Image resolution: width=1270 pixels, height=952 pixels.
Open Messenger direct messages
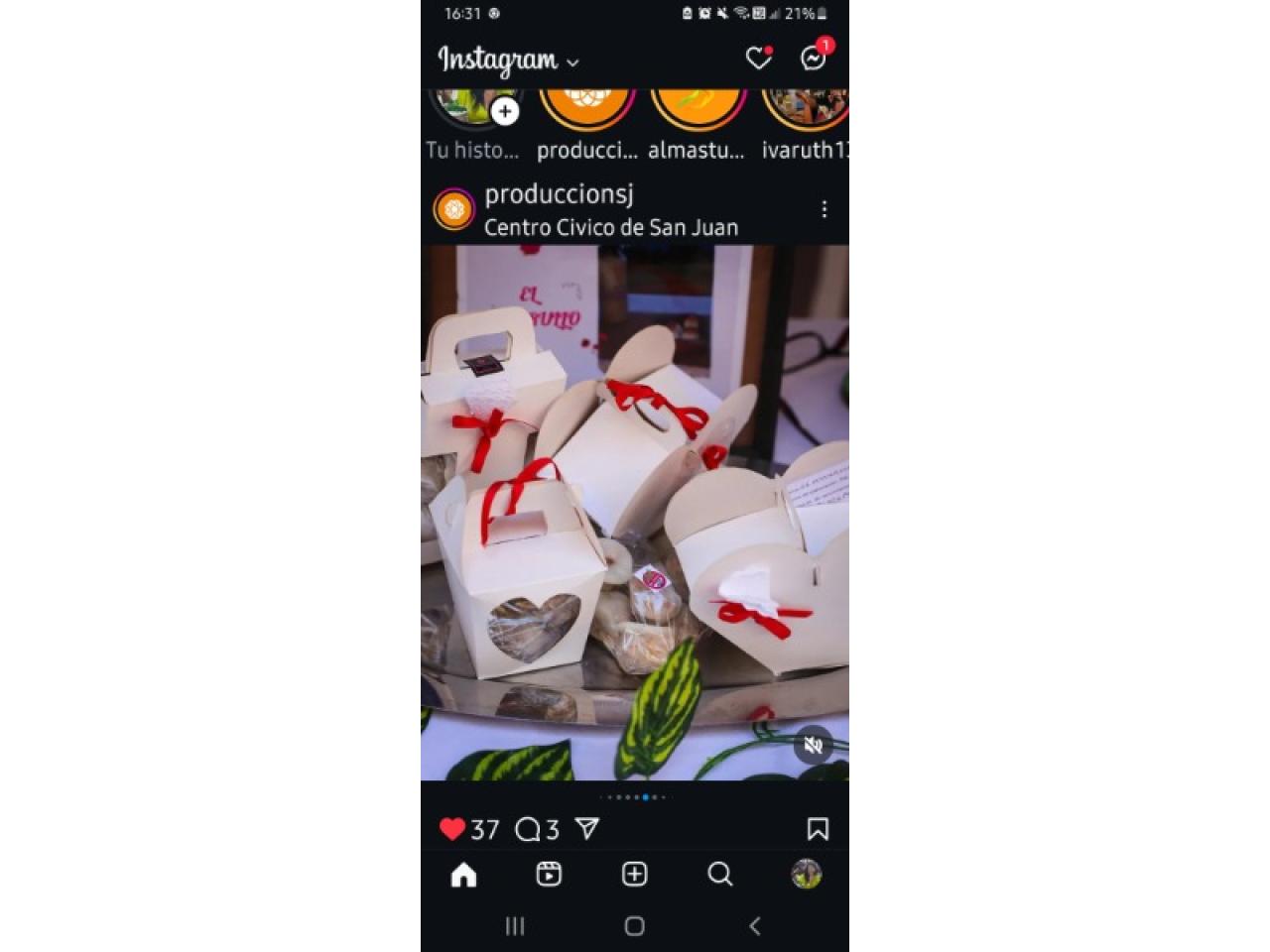click(813, 59)
